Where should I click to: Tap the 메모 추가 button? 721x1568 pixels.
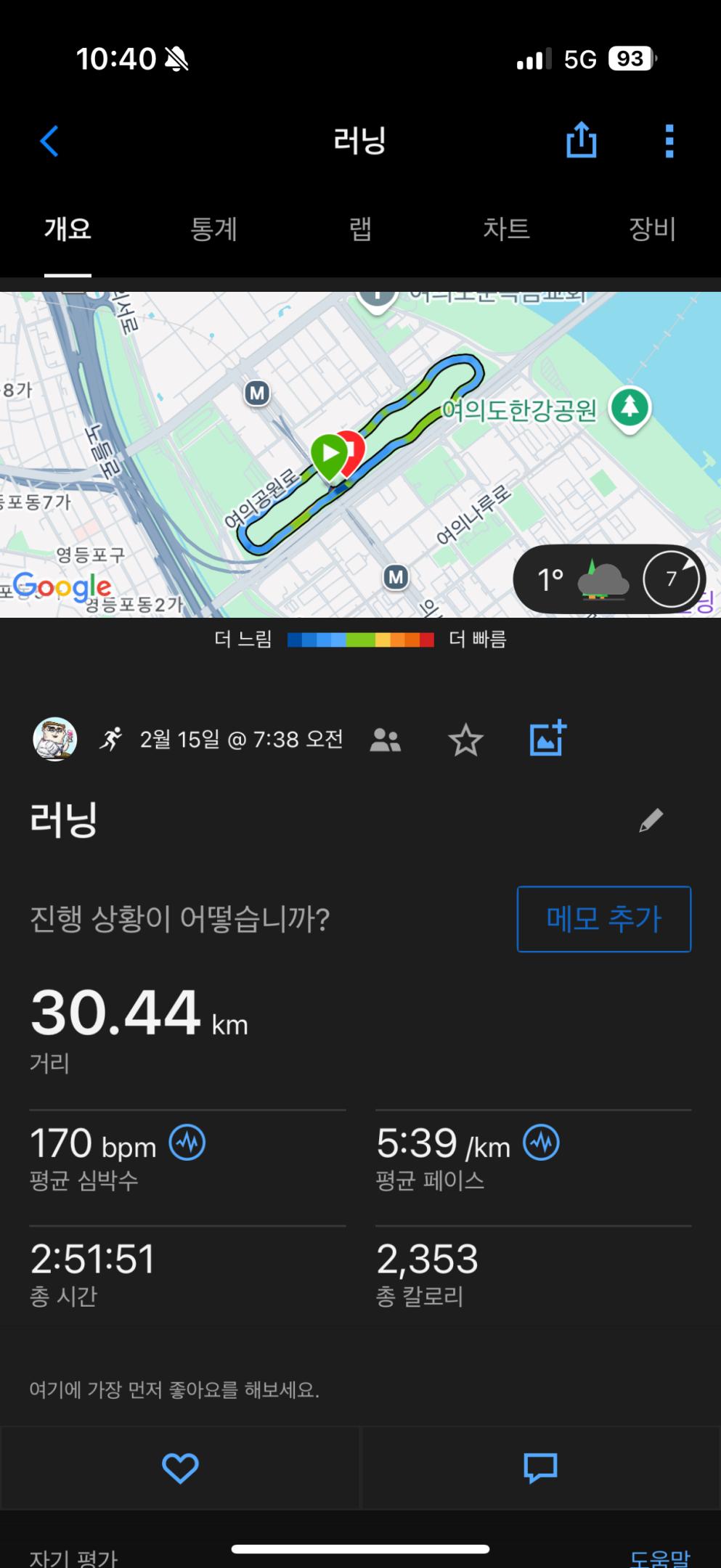click(603, 919)
